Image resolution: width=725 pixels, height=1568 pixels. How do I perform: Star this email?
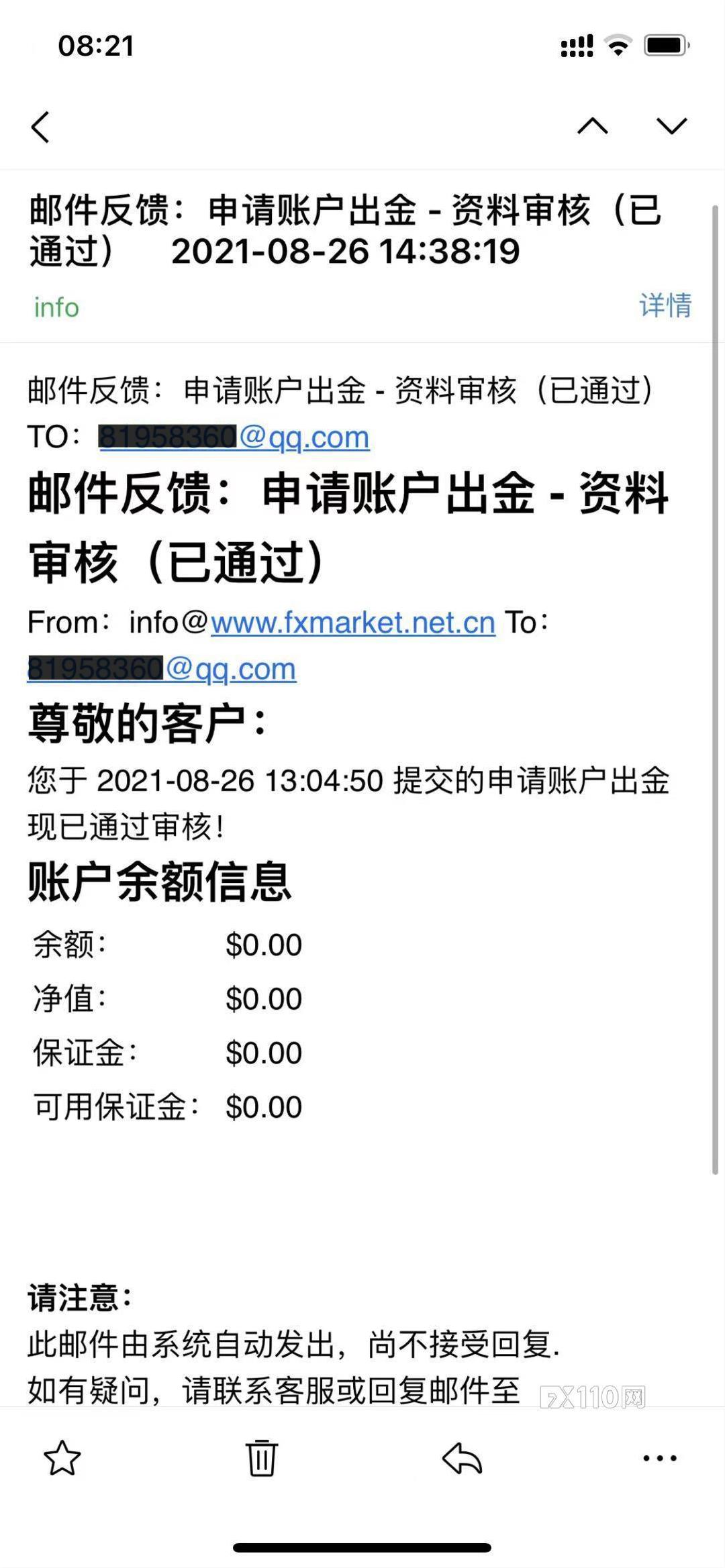tap(62, 1458)
